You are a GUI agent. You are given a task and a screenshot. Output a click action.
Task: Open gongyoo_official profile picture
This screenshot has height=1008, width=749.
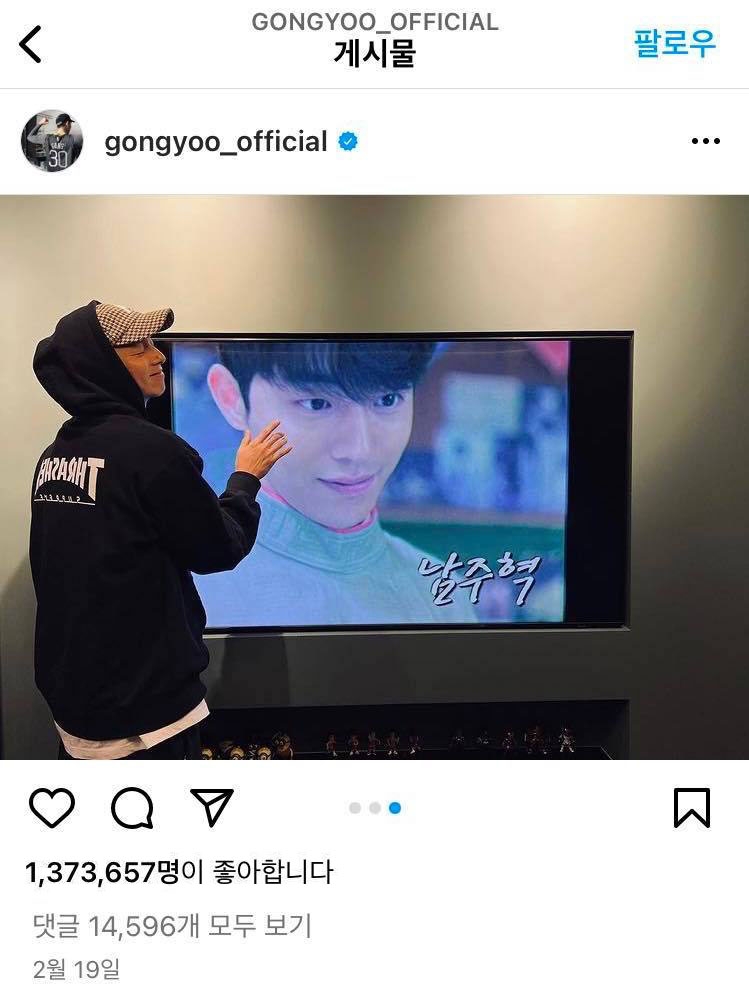[52, 141]
